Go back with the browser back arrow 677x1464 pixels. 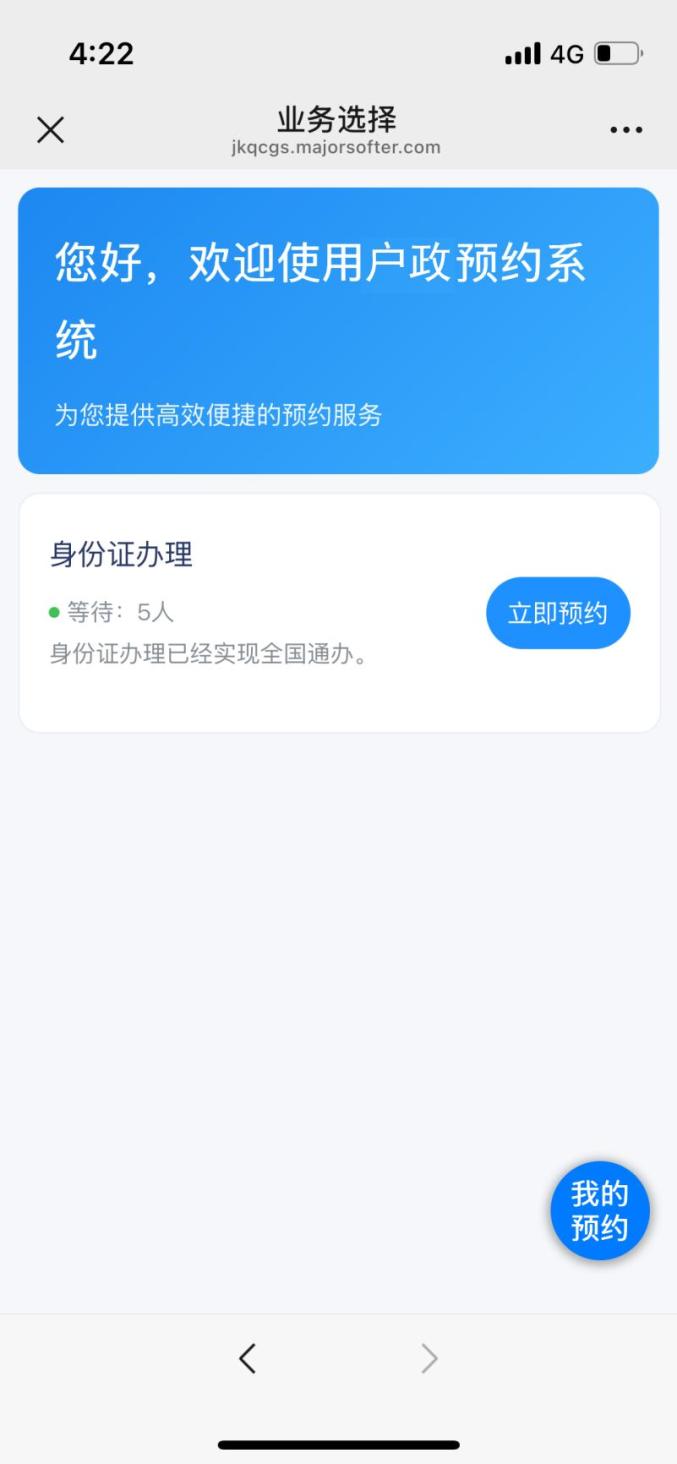248,1358
